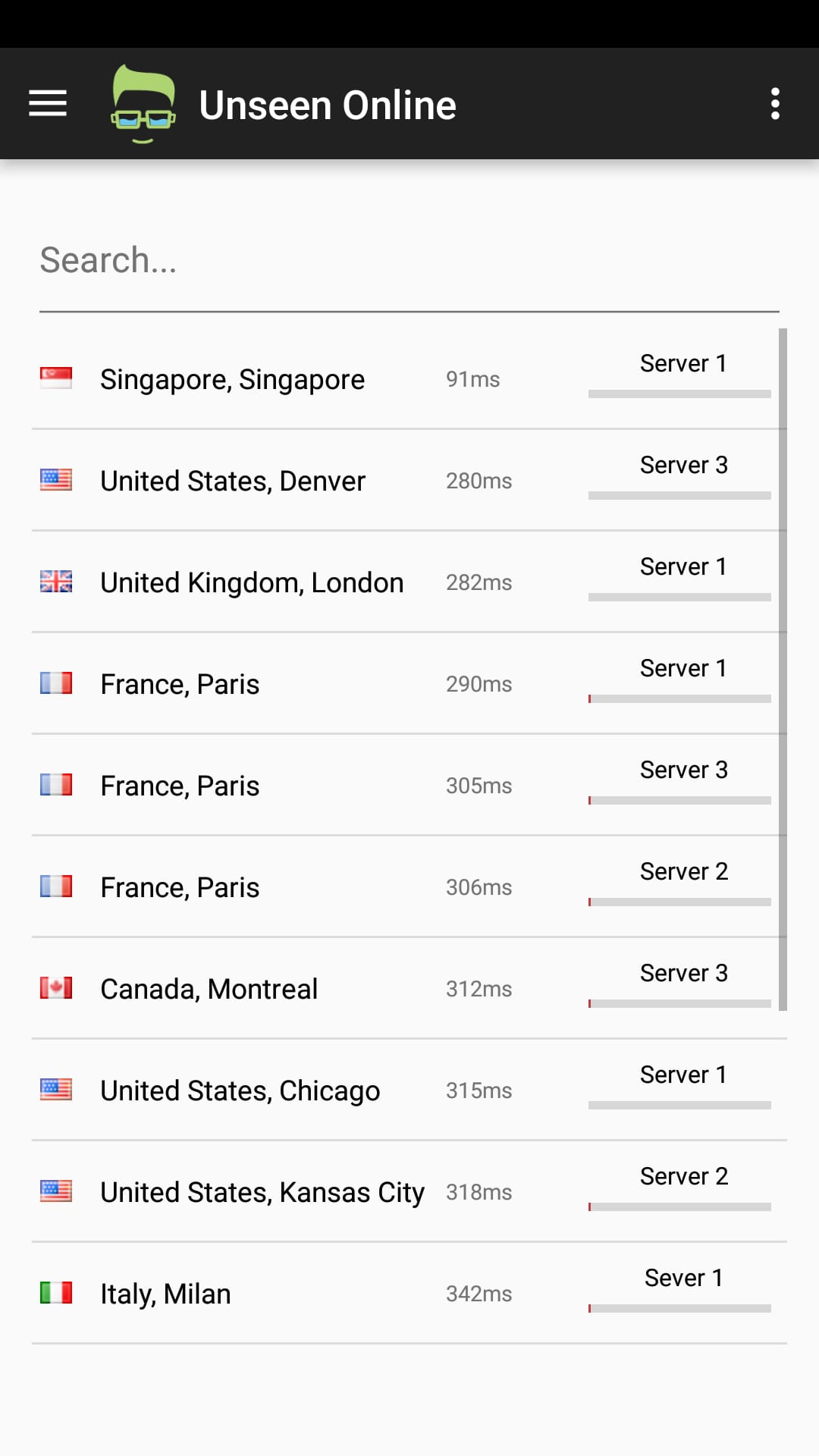This screenshot has height=1456, width=819.
Task: Connect to Server 3 in United States, Denver
Action: click(682, 464)
